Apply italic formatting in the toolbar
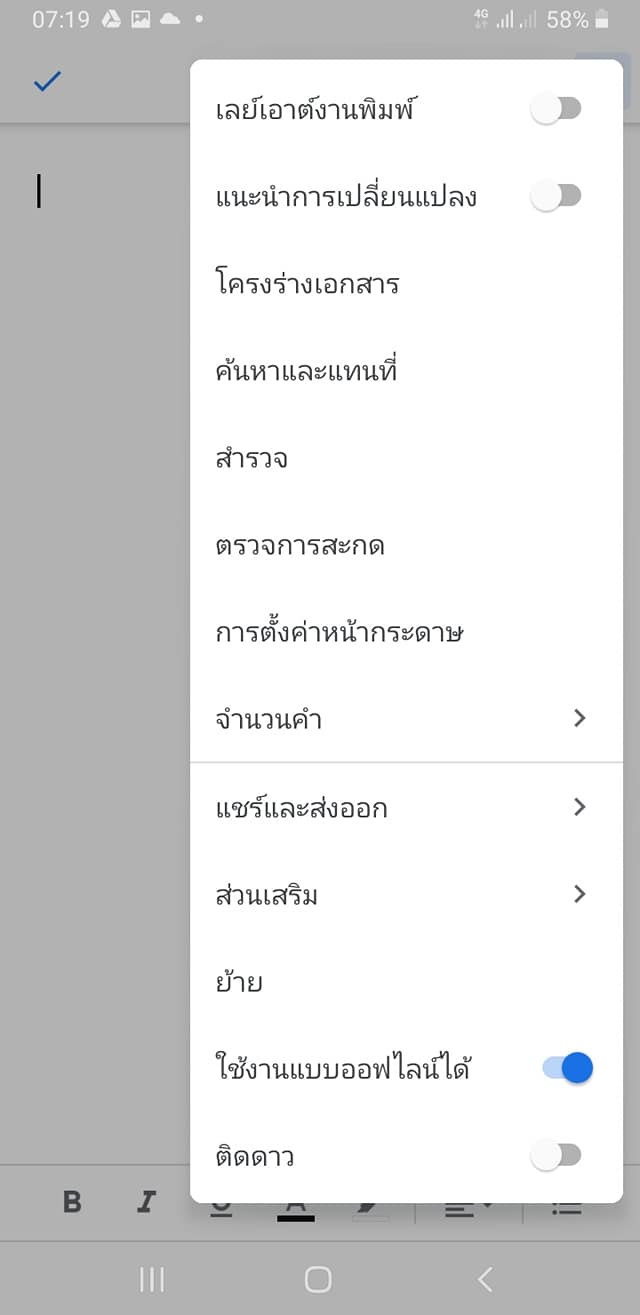 click(x=147, y=1201)
